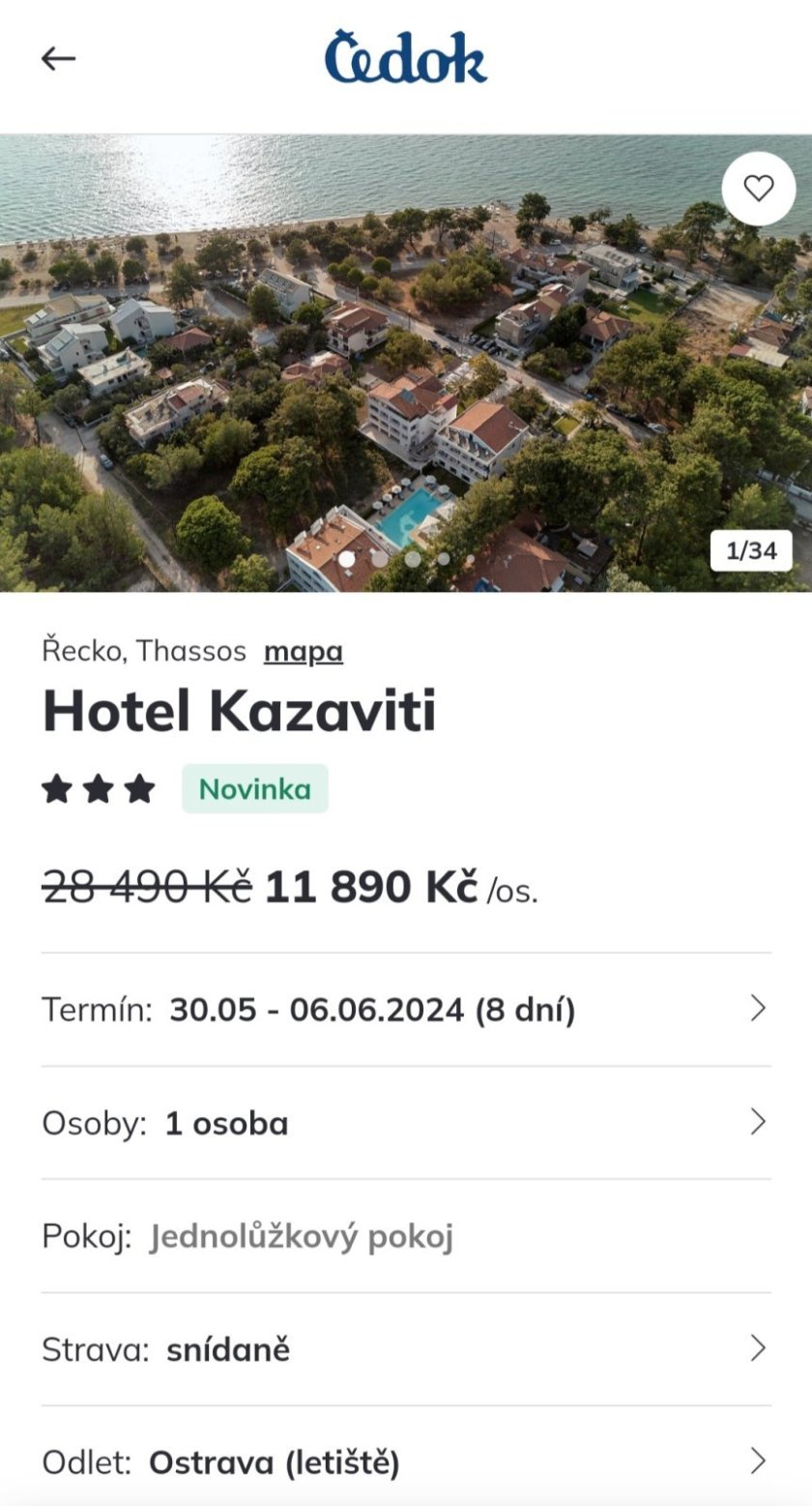The width and height of the screenshot is (812, 1506).
Task: Change the Termín date range
Action: click(x=406, y=1010)
